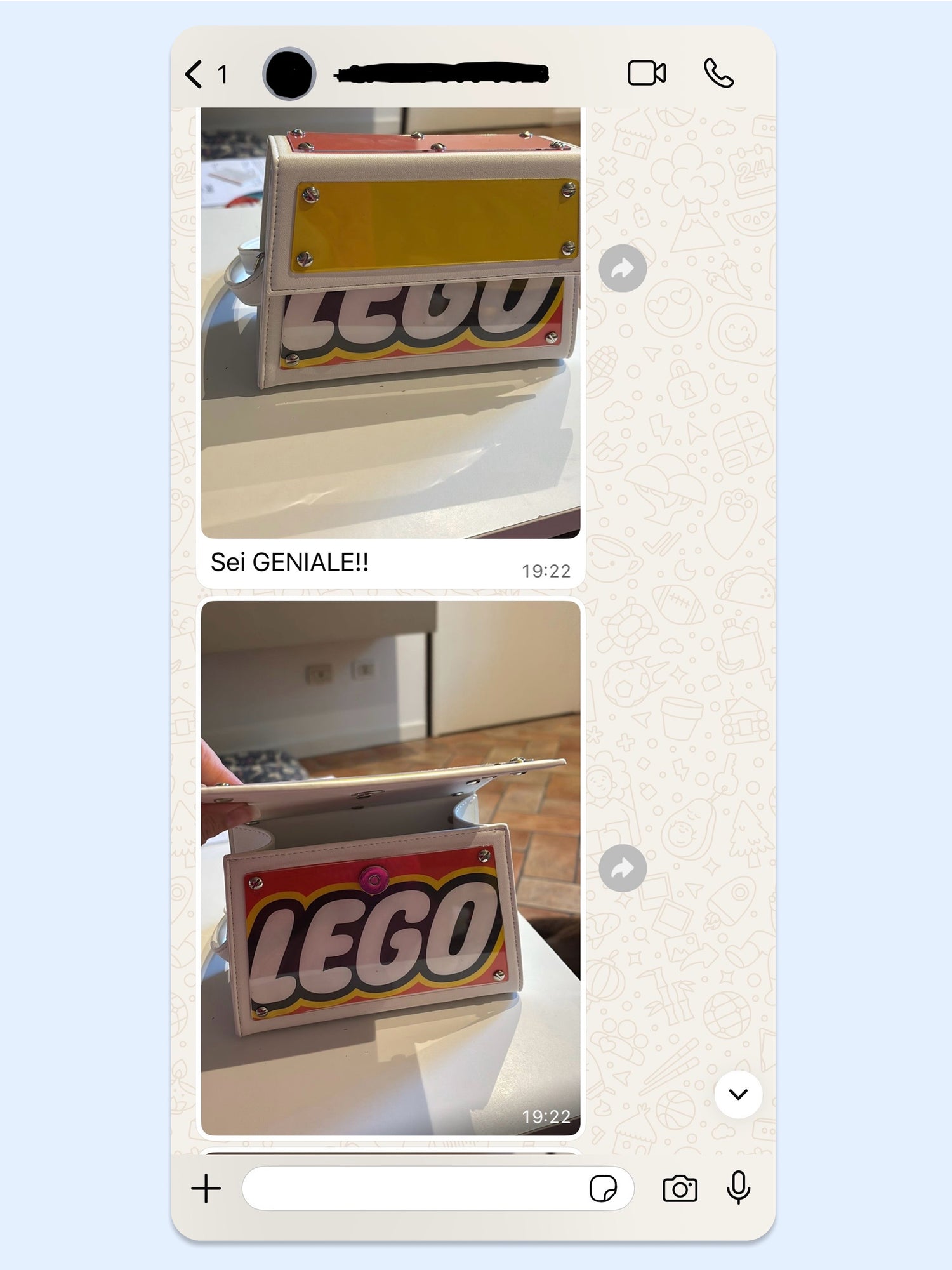Forward the photo captioned Sei GENIALE!!
952x1270 pixels.
(x=623, y=268)
